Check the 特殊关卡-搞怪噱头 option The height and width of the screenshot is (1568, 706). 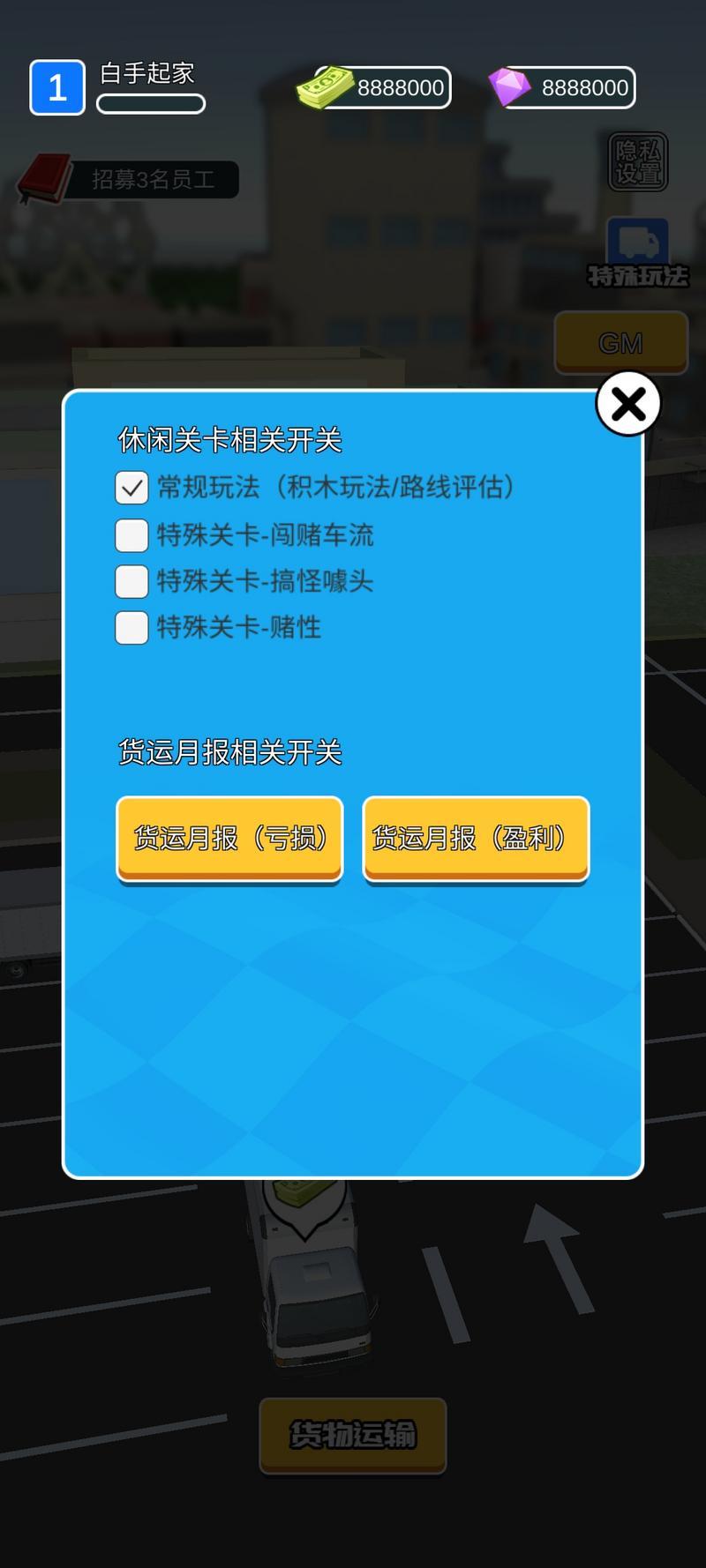(x=131, y=581)
